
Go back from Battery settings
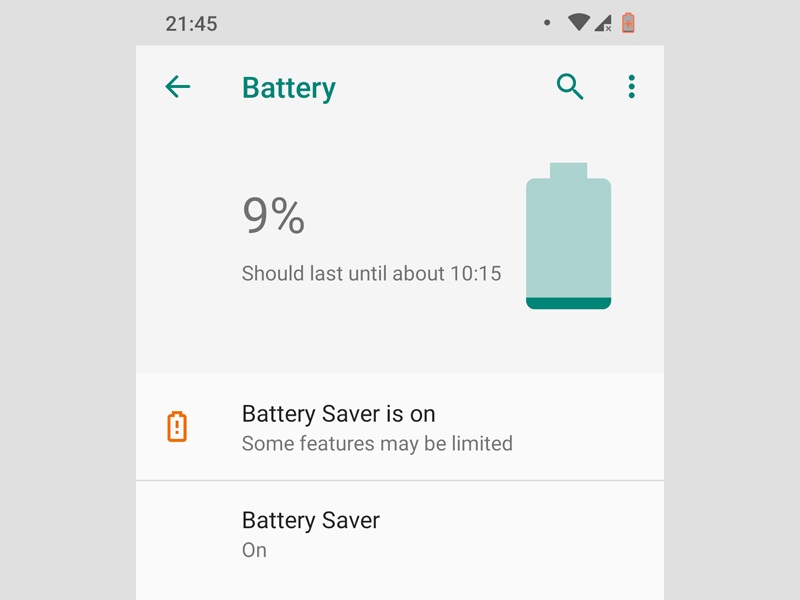(178, 87)
